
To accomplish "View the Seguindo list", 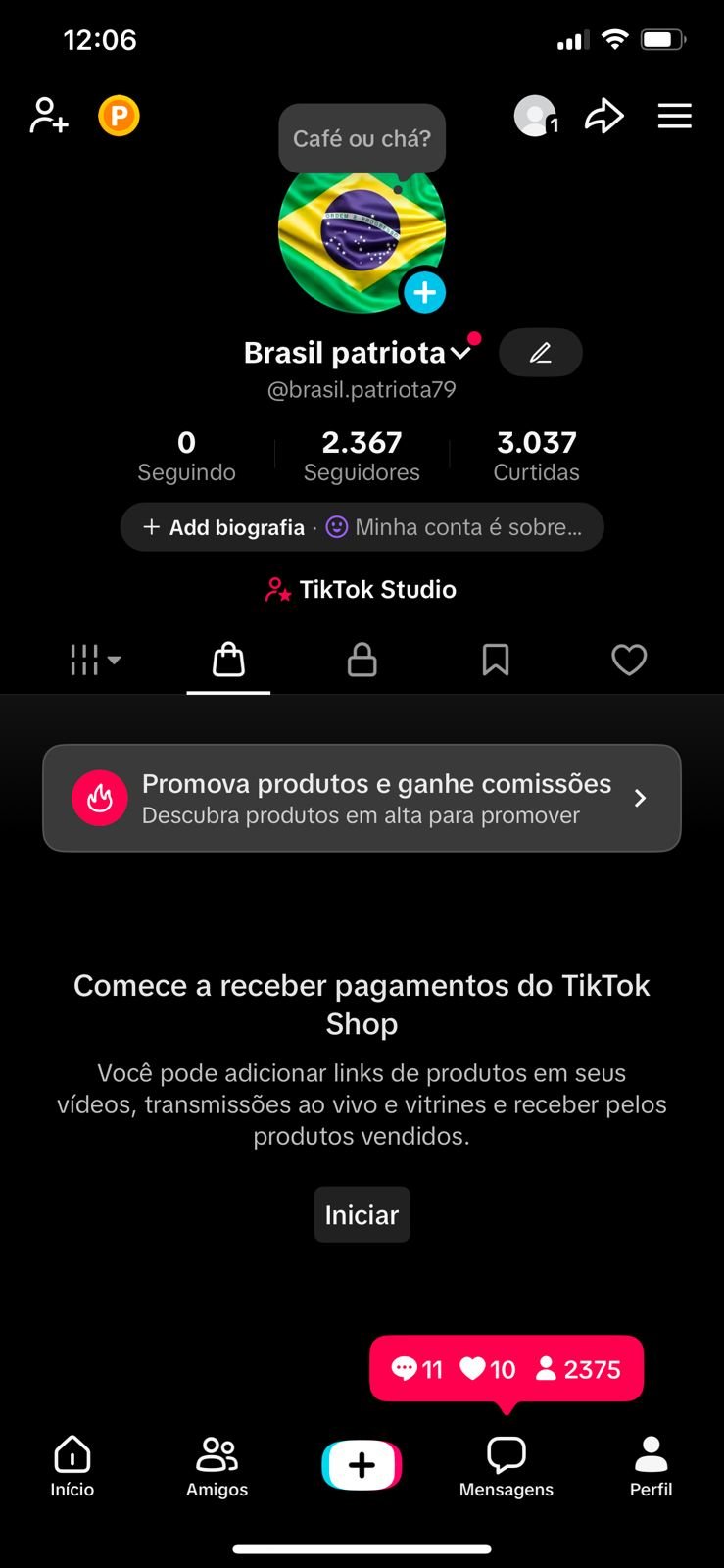I will [186, 457].
